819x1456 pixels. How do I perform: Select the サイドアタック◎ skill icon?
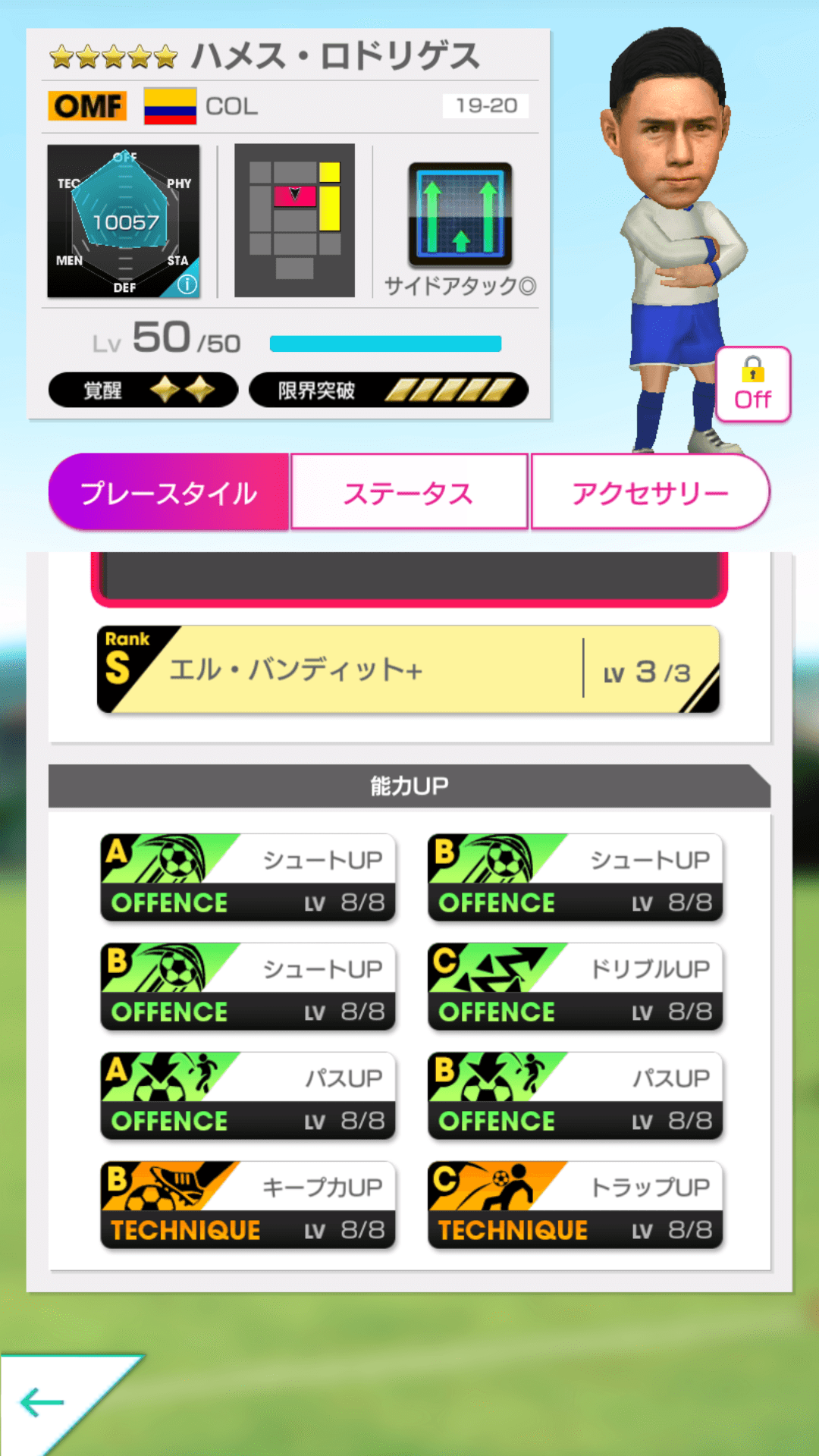459,216
